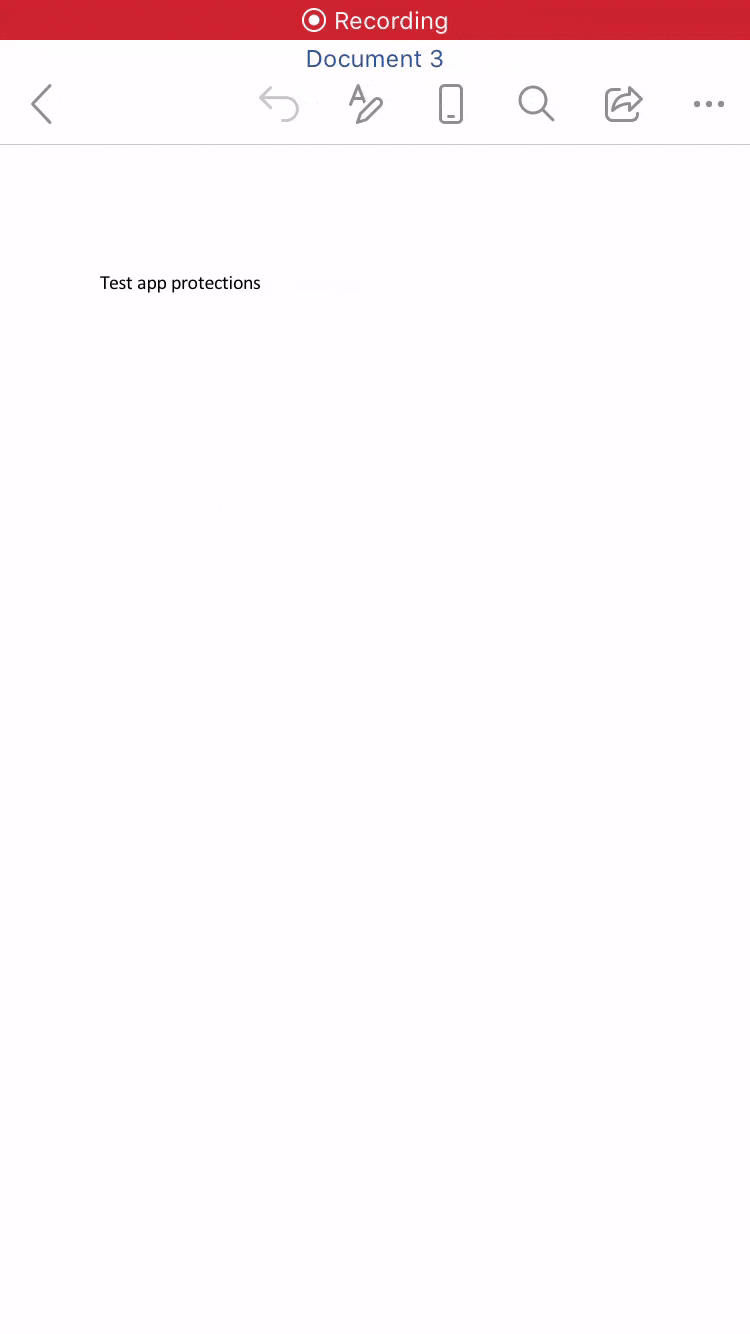Switch to mobile view
This screenshot has width=750, height=1334.
(x=451, y=104)
